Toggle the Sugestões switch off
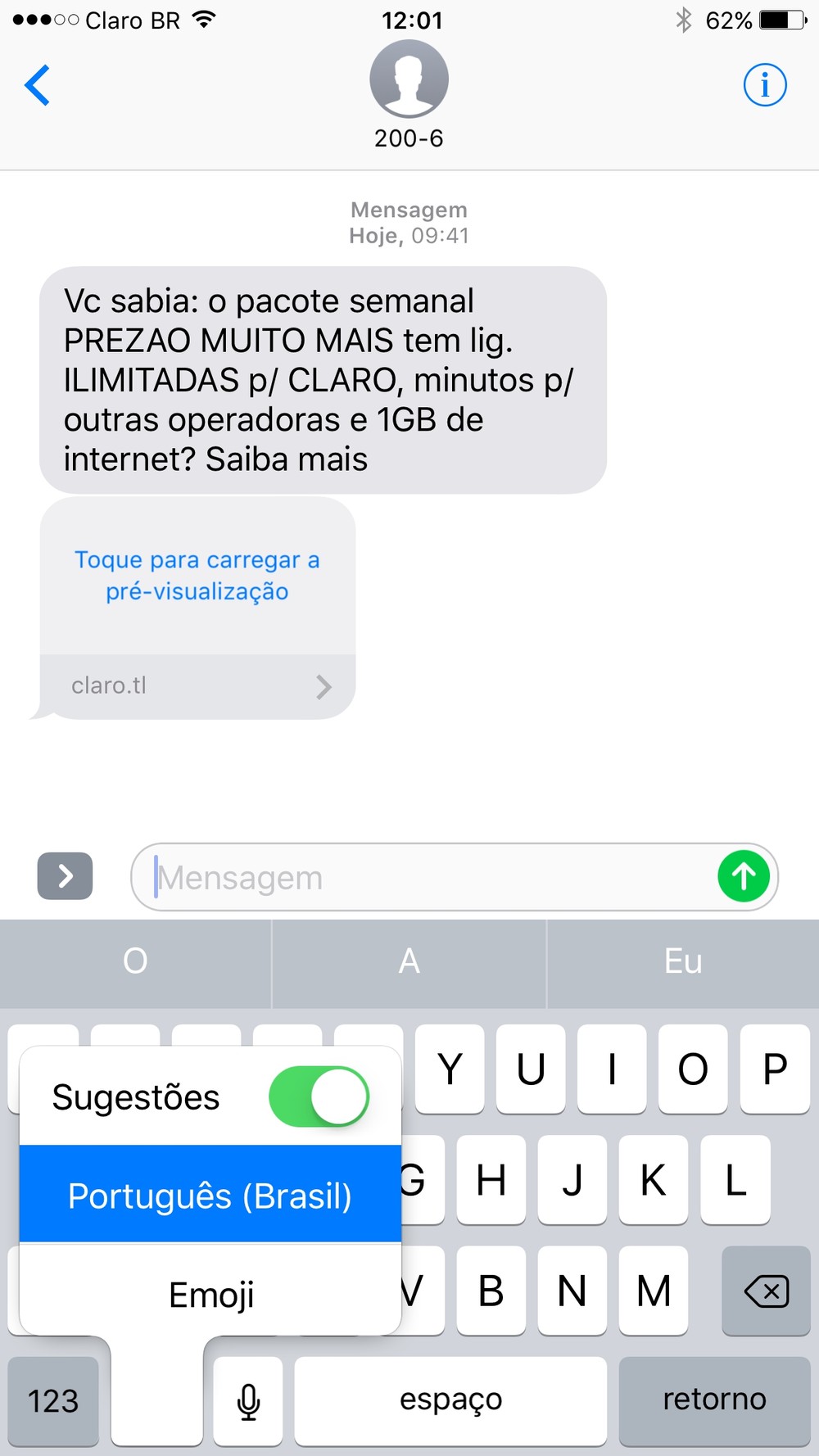The width and height of the screenshot is (819, 1456). [319, 1096]
